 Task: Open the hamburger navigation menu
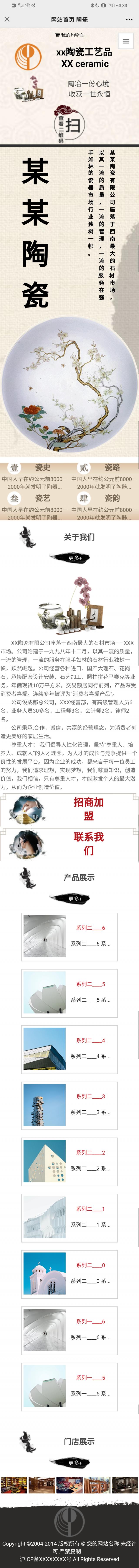(126, 41)
